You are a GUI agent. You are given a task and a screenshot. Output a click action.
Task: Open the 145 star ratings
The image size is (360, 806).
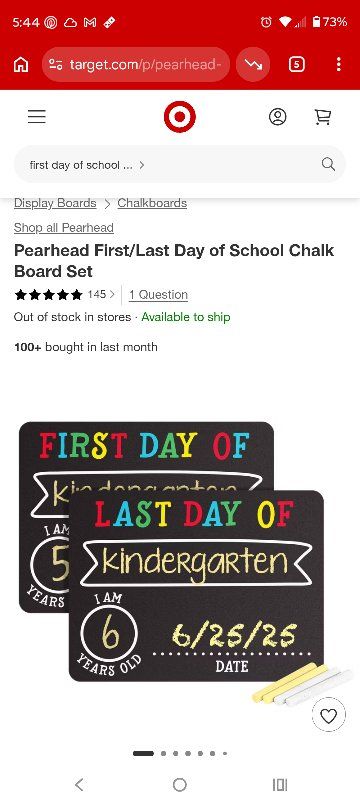pos(65,295)
